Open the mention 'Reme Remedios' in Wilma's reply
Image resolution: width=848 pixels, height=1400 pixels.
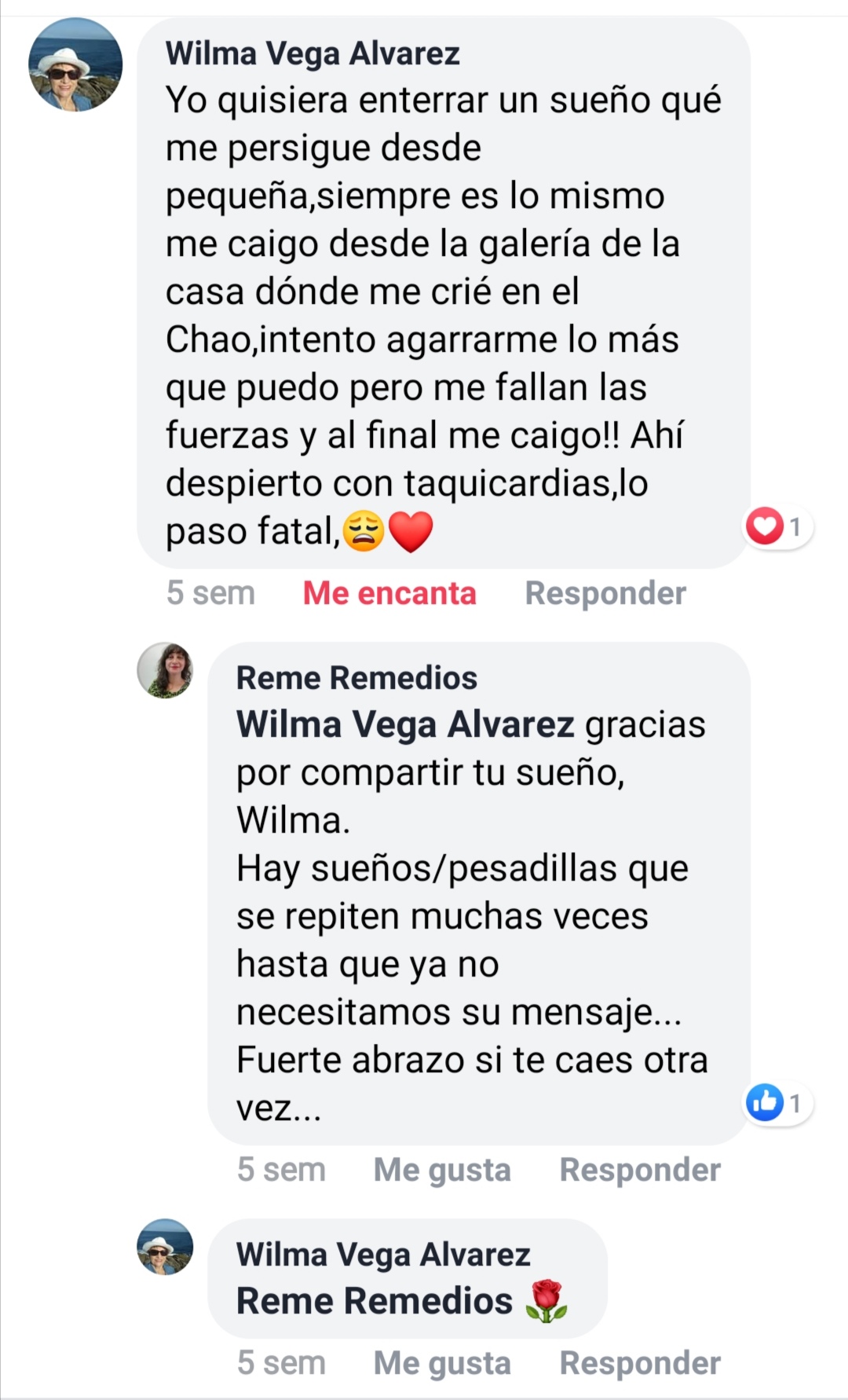point(375,1301)
